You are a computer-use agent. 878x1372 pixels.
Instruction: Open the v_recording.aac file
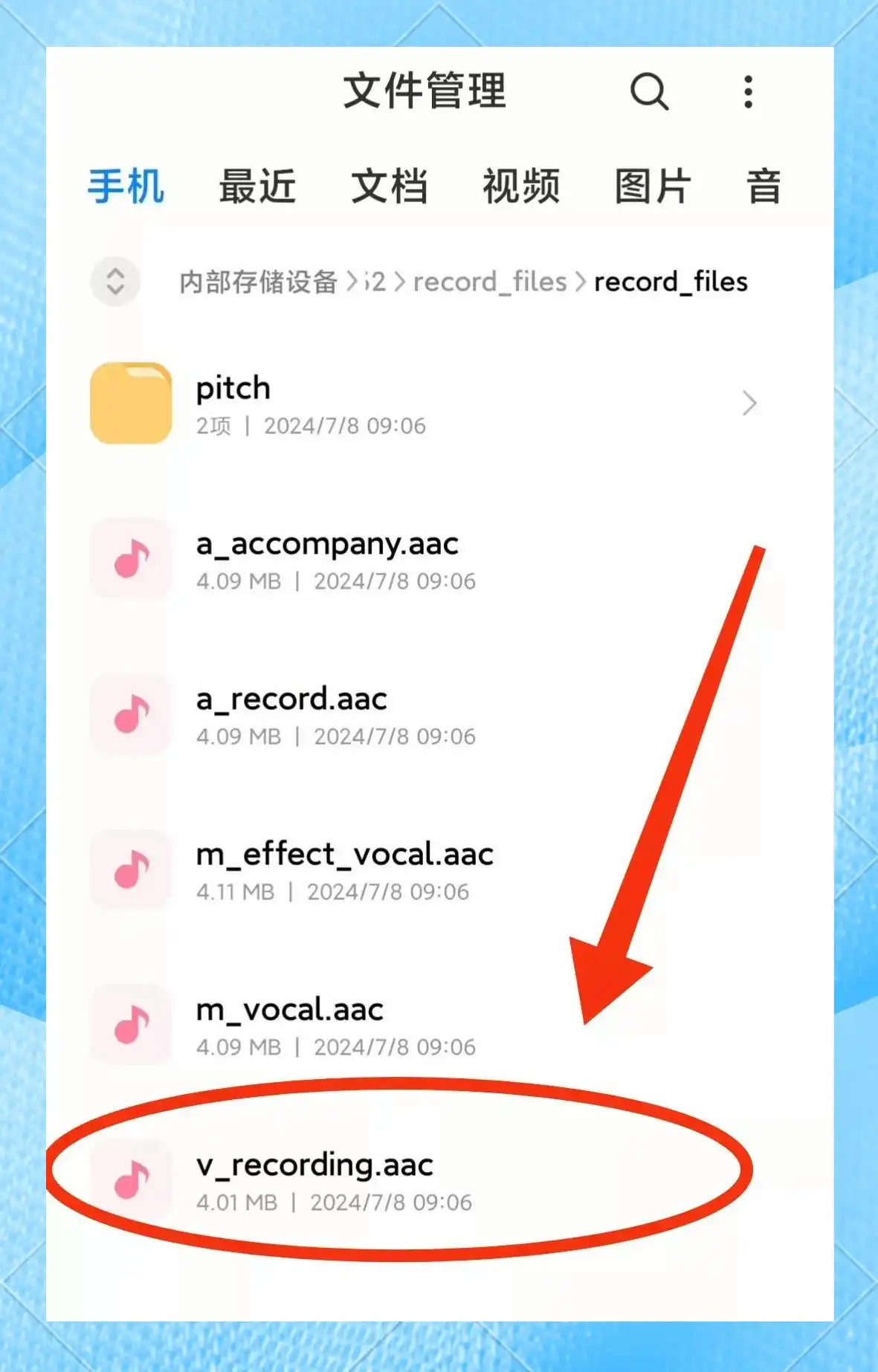coord(315,1165)
